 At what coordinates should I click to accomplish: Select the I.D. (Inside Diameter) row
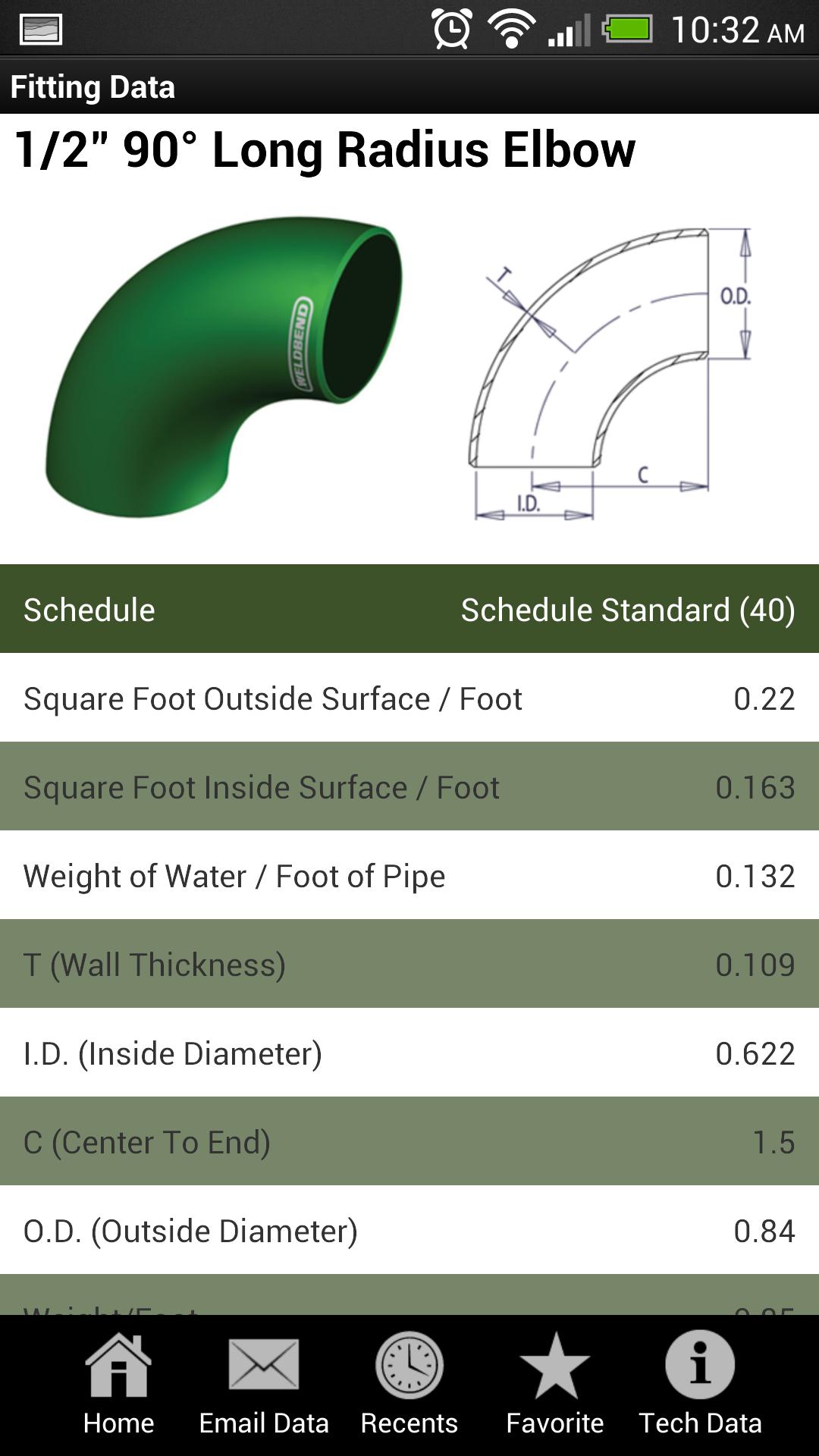click(x=409, y=1052)
